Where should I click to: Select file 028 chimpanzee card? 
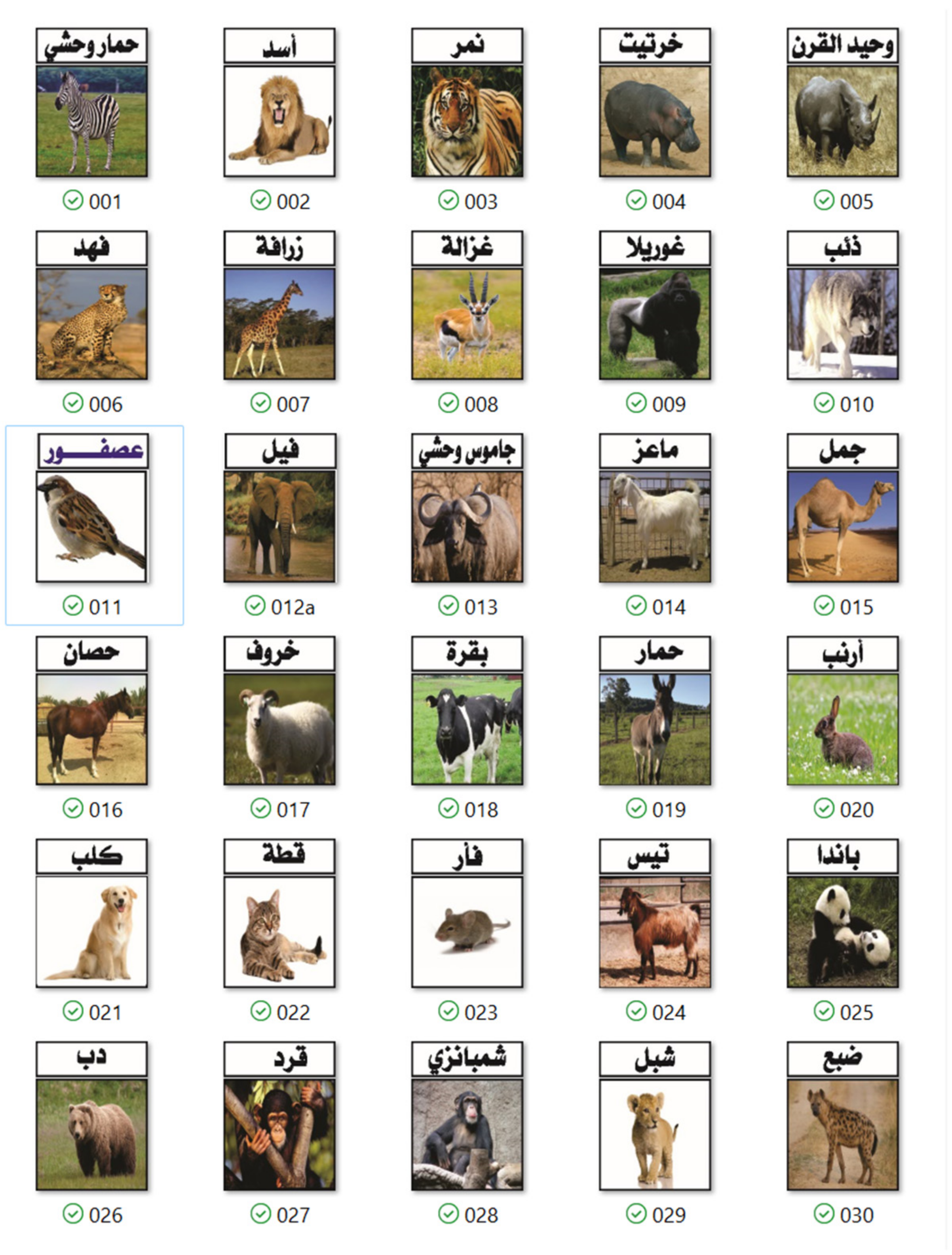pos(467,1134)
